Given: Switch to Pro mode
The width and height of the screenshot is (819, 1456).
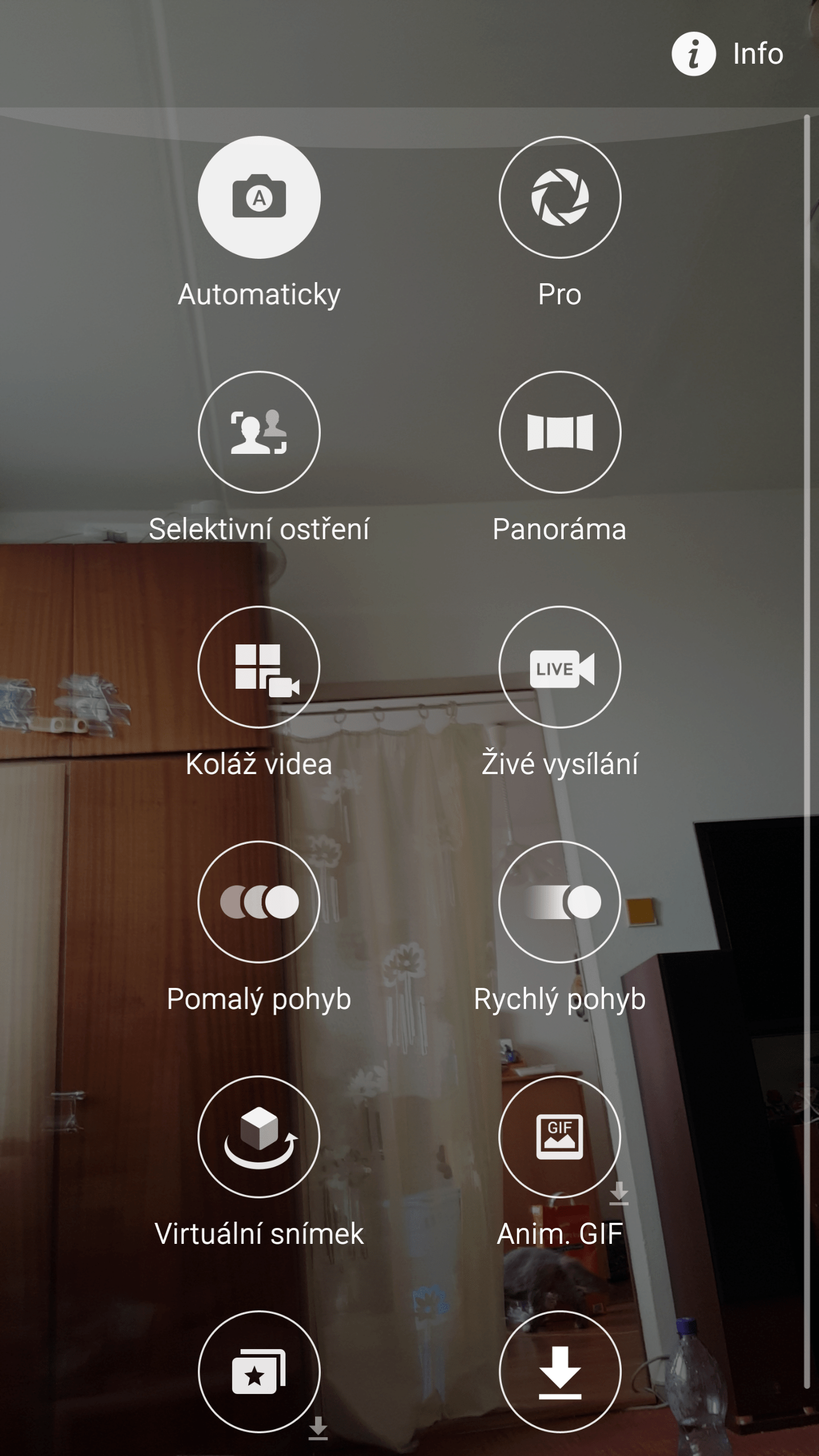Looking at the screenshot, I should 560,197.
